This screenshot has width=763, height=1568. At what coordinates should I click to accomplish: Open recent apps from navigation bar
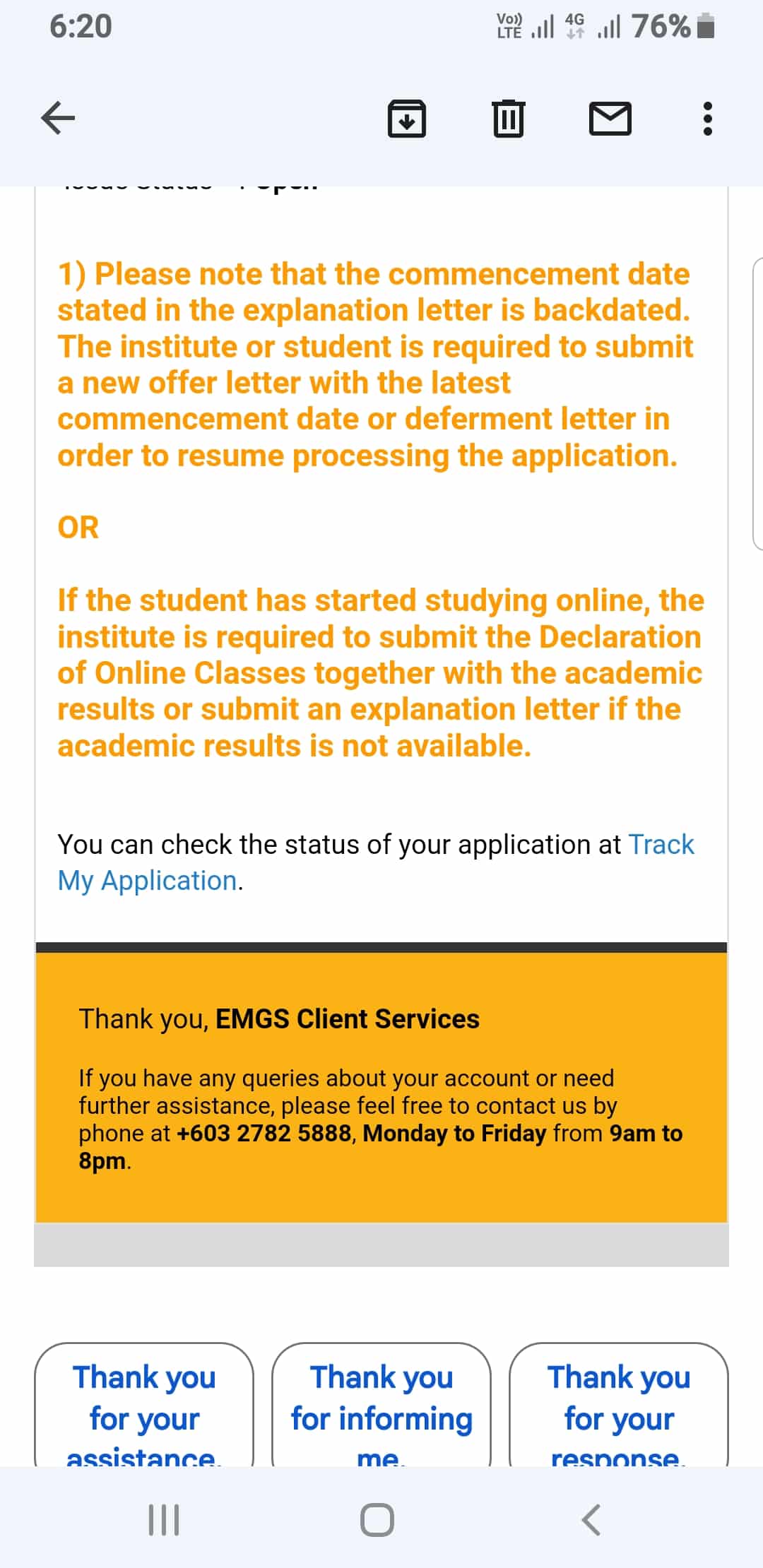coord(164,1519)
